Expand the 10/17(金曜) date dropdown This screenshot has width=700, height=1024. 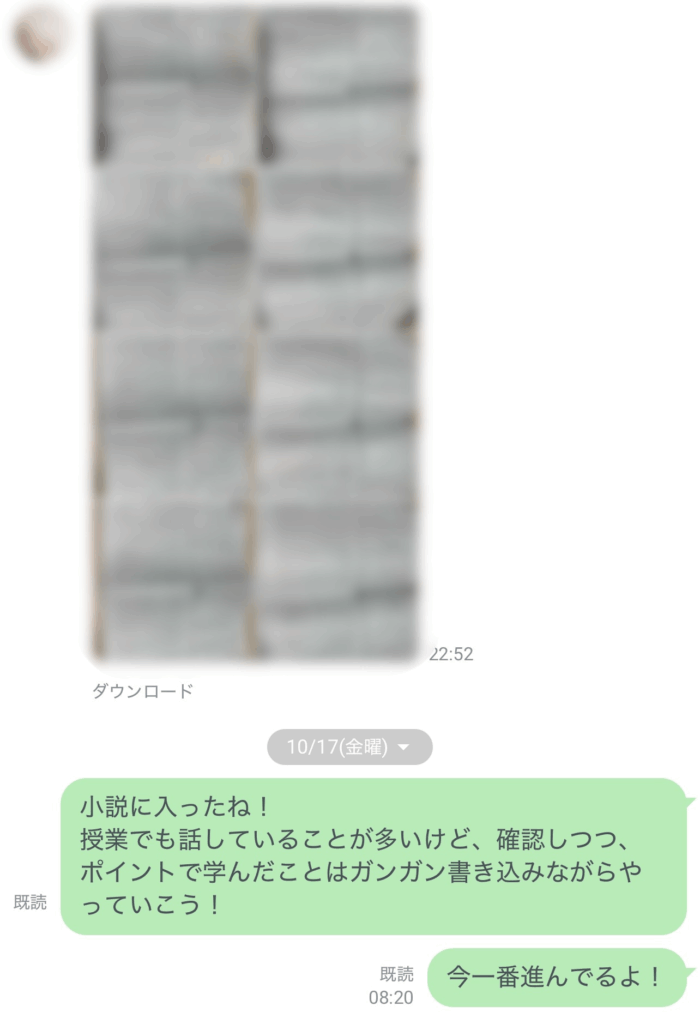[x=349, y=747]
